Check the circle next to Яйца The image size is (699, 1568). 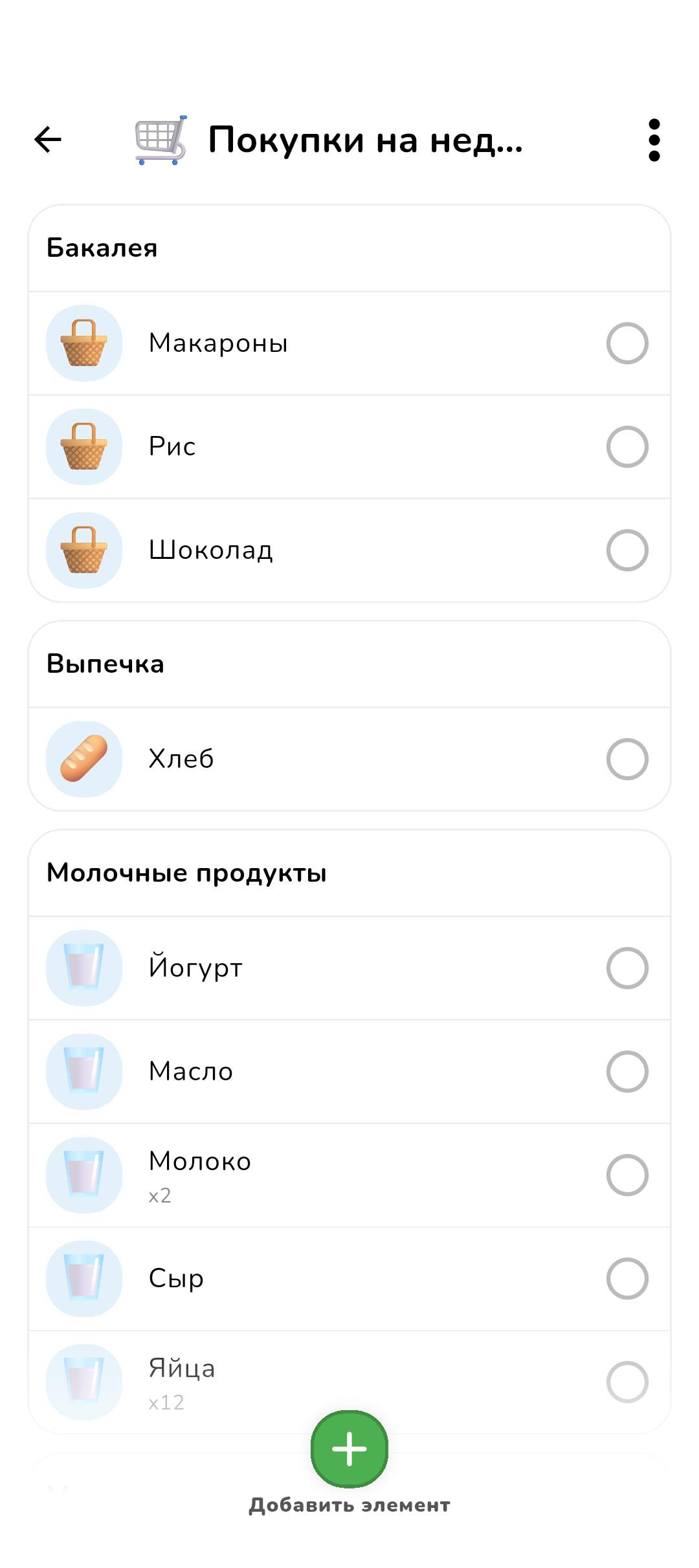tap(627, 1382)
